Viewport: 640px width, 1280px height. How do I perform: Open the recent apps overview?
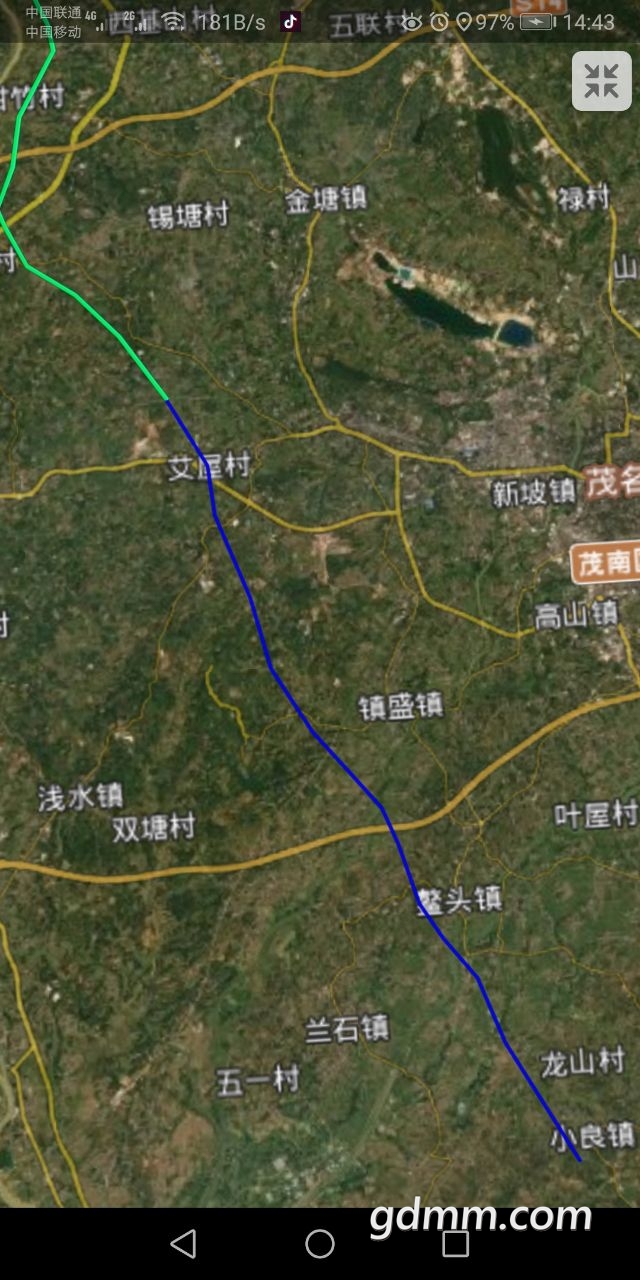[x=455, y=1243]
